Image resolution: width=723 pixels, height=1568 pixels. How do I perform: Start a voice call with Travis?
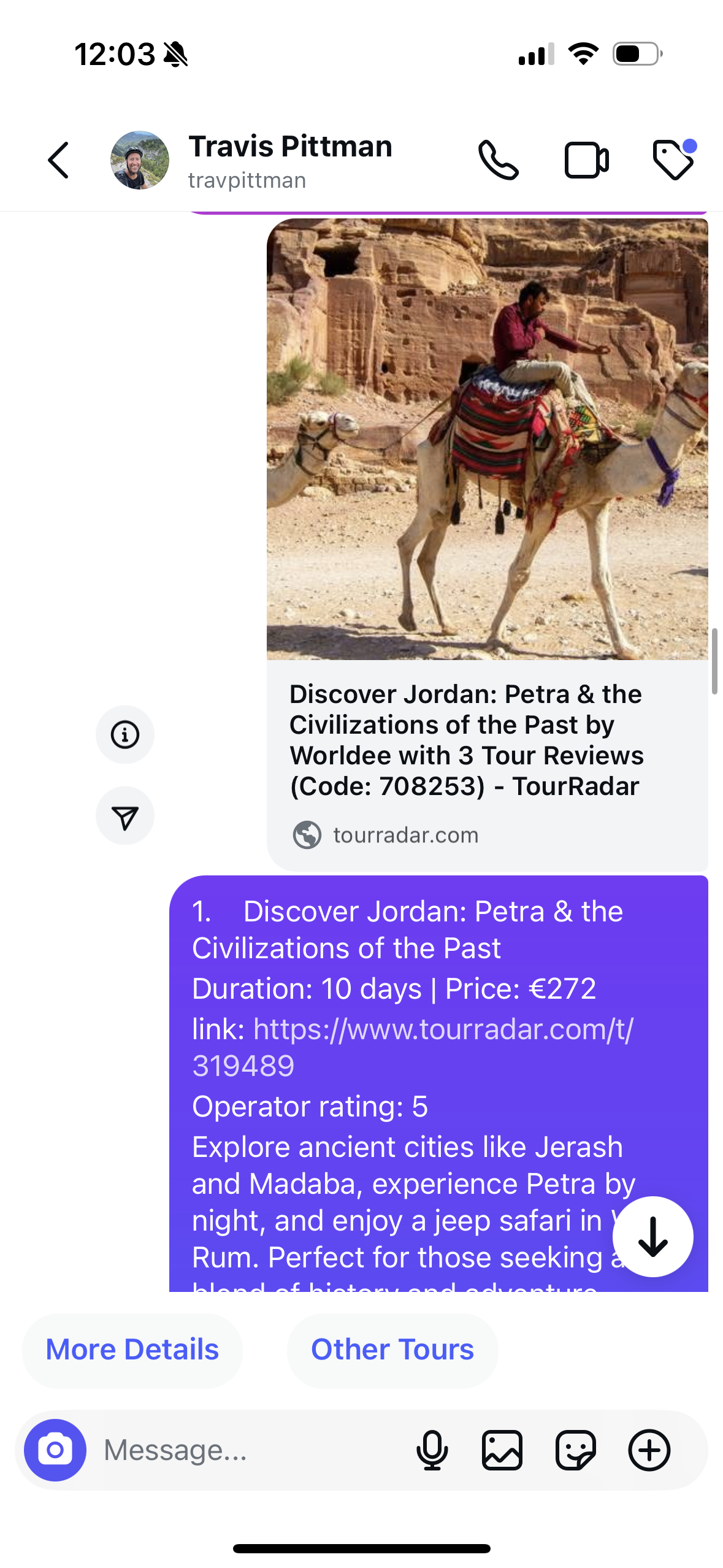point(498,161)
